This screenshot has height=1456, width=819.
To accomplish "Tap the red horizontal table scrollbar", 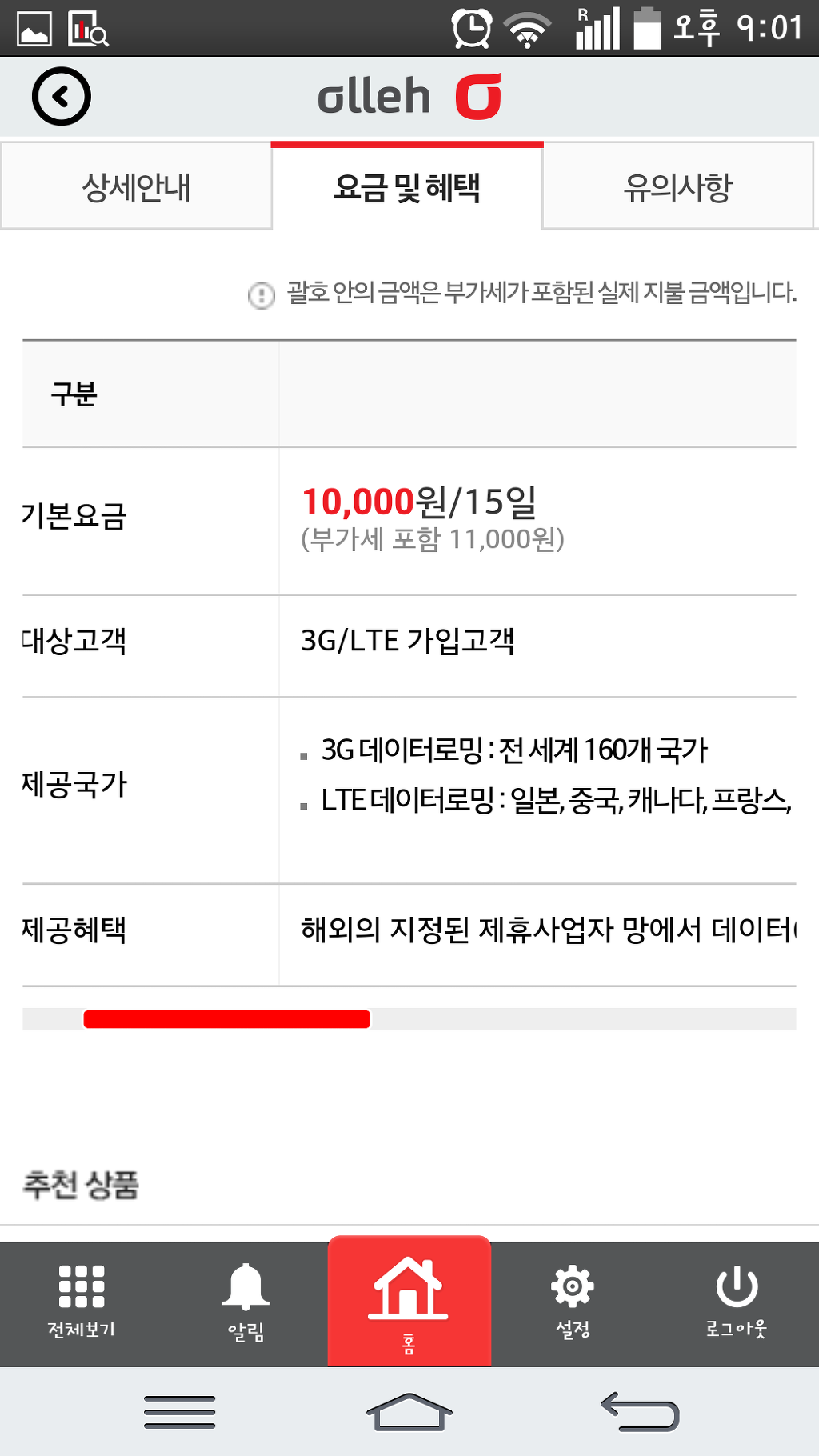I will [227, 1018].
